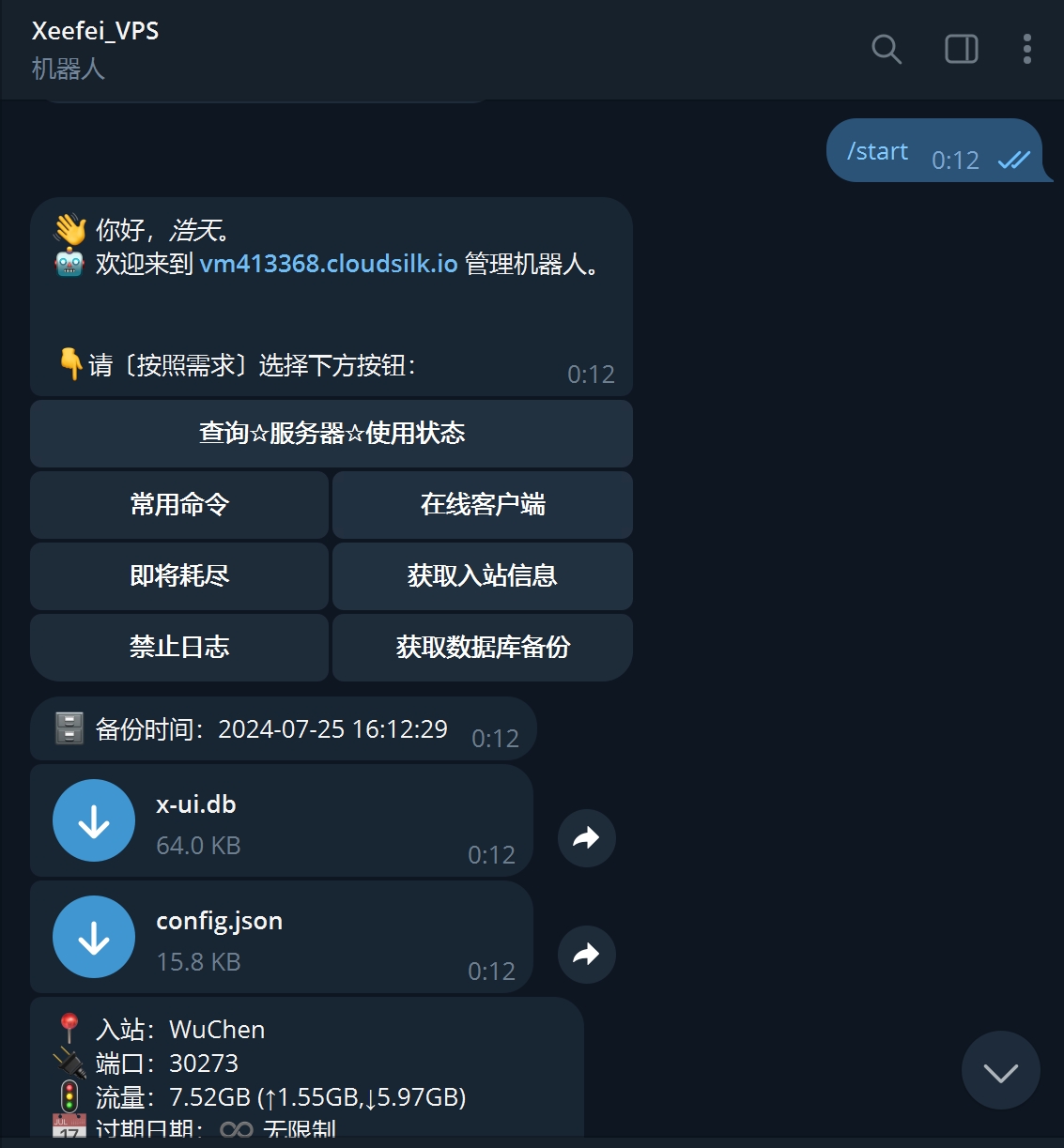Download the x-ui.db file
The image size is (1064, 1148).
(94, 820)
